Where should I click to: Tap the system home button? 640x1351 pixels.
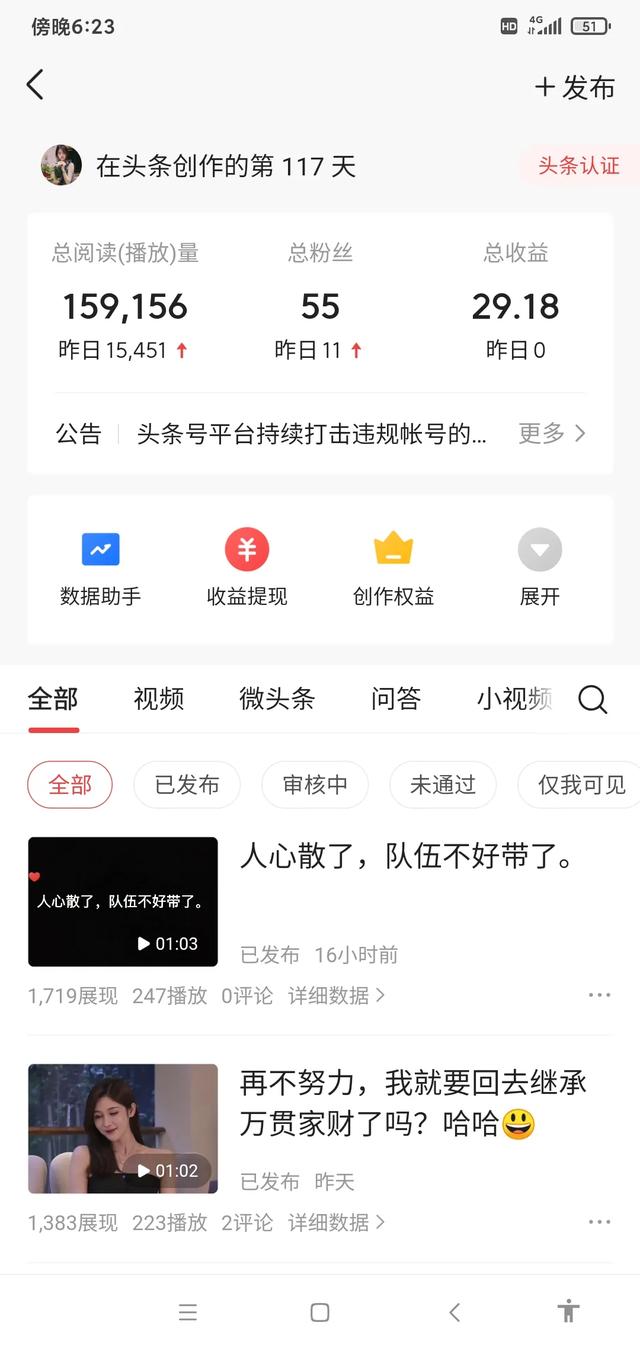click(x=320, y=1312)
